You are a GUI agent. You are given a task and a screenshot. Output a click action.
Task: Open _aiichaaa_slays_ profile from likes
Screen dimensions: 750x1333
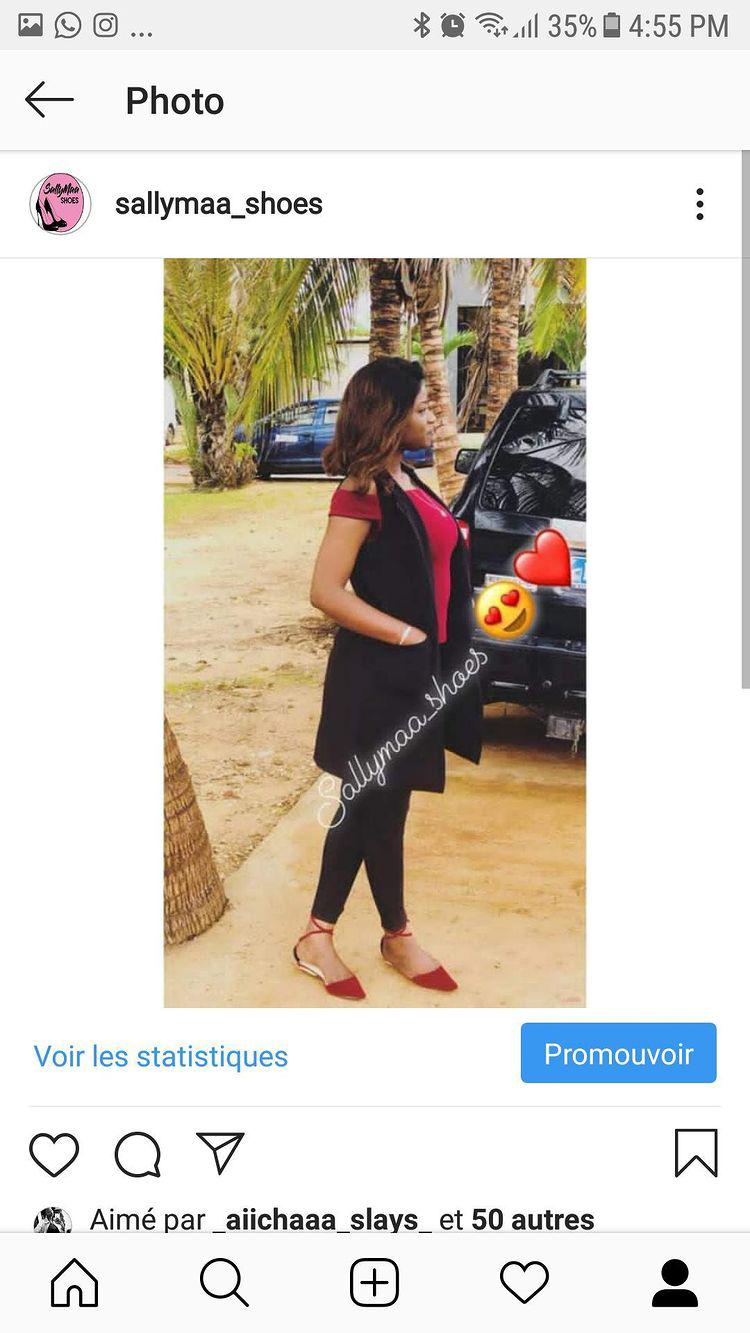click(322, 1219)
